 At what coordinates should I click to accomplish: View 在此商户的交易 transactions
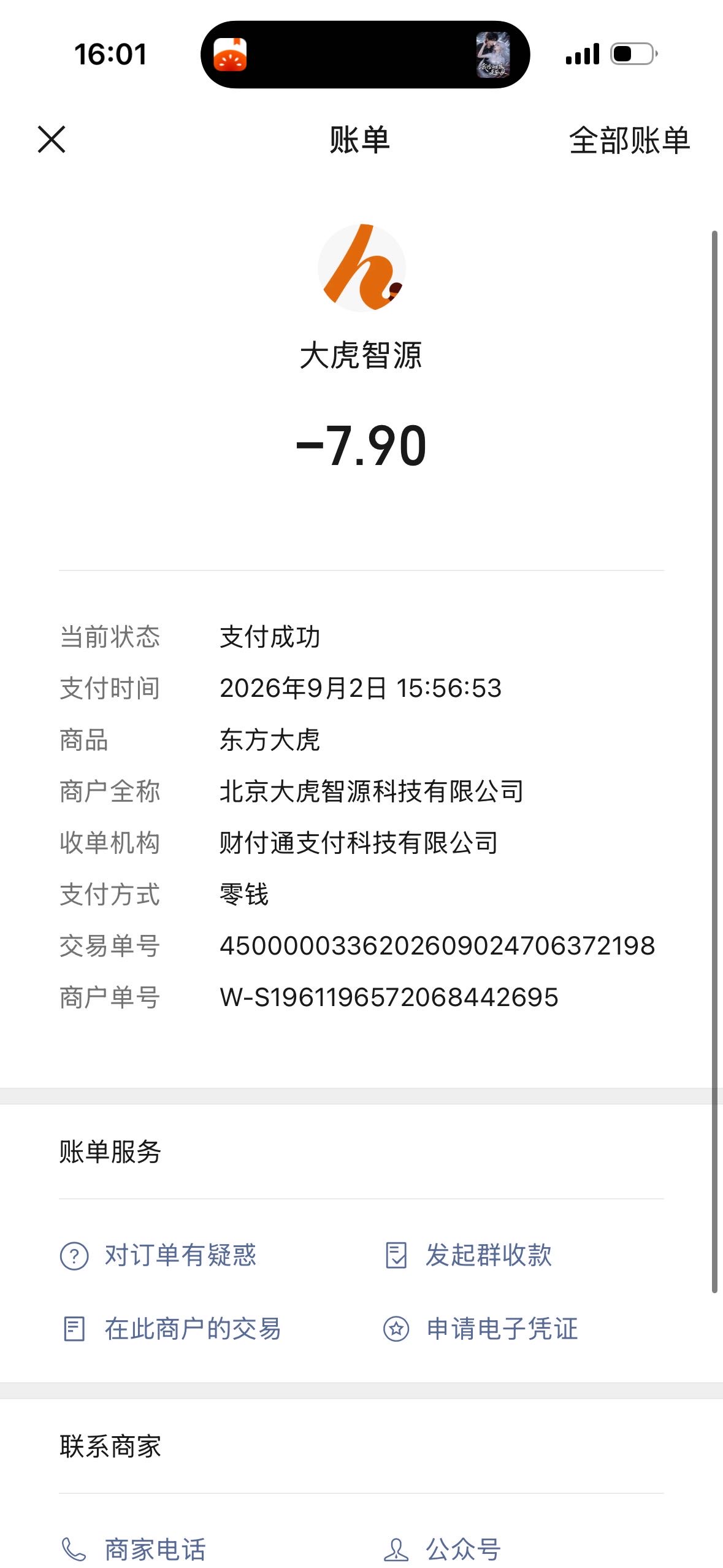[x=171, y=1329]
